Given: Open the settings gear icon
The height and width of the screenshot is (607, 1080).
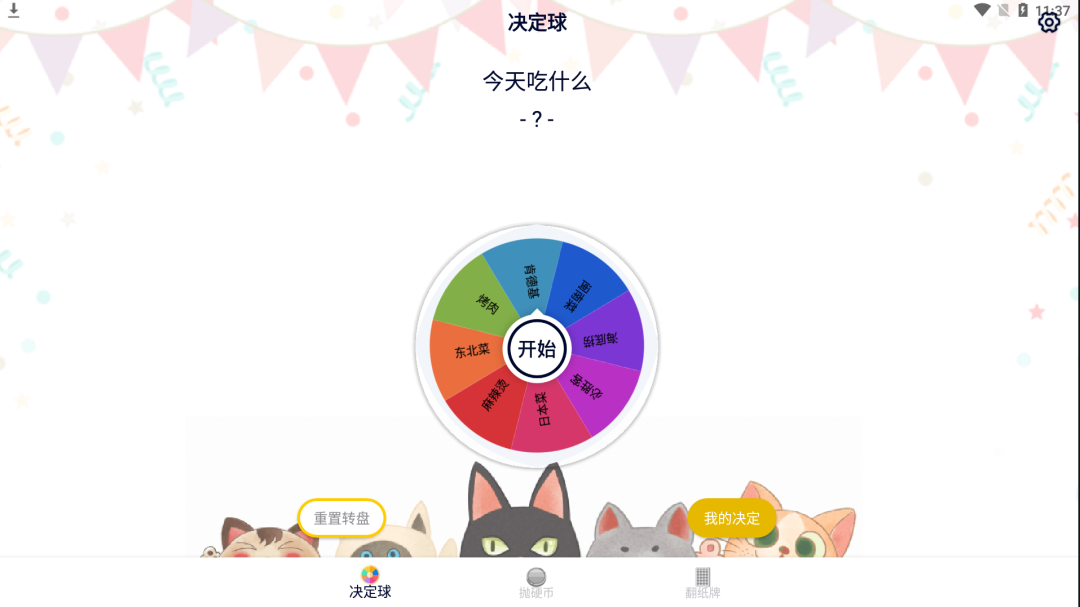Looking at the screenshot, I should (x=1048, y=21).
